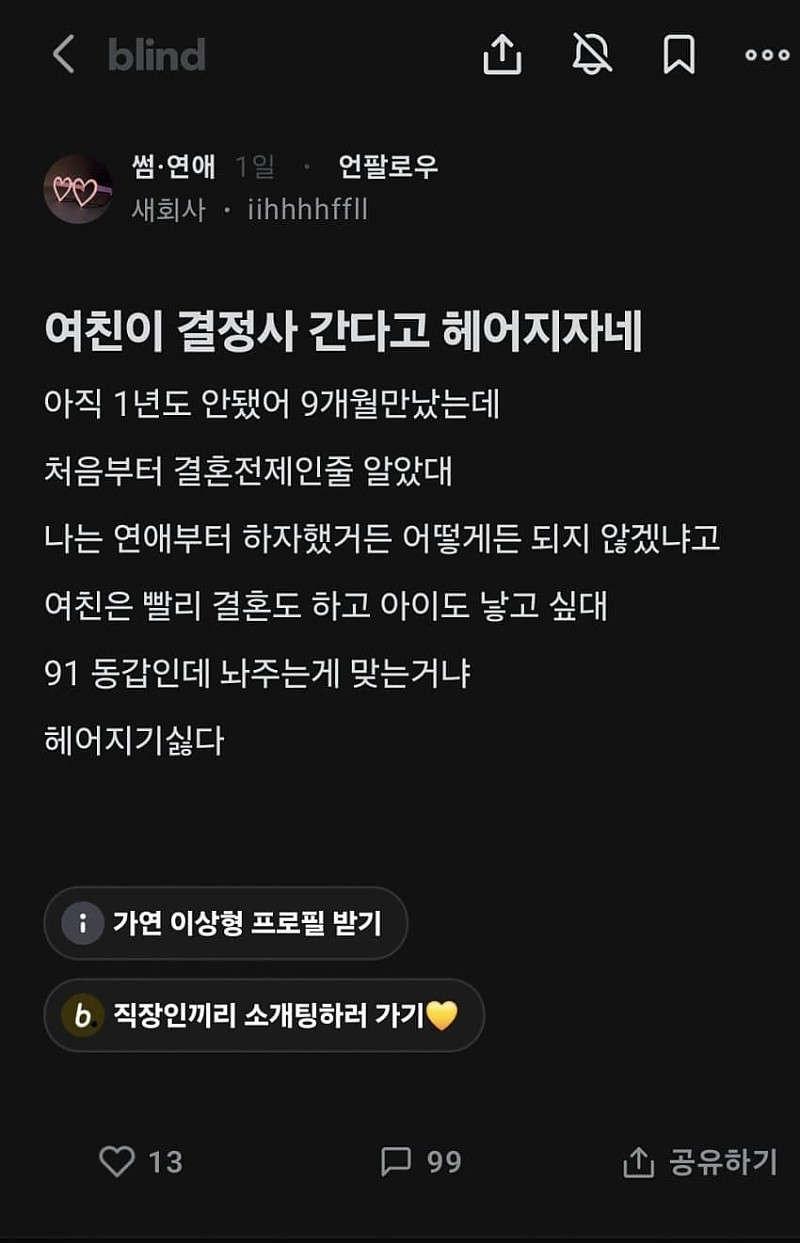Open the 썸·연애 topic channel
This screenshot has height=1243, width=800.
173,166
